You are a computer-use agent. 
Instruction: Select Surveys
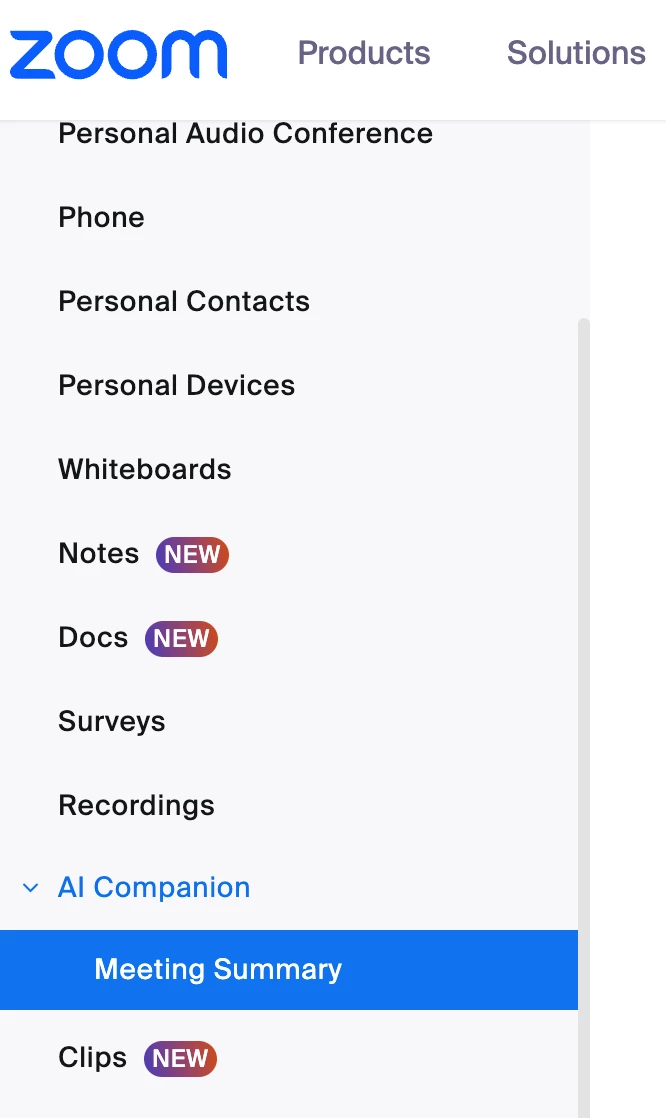click(111, 722)
